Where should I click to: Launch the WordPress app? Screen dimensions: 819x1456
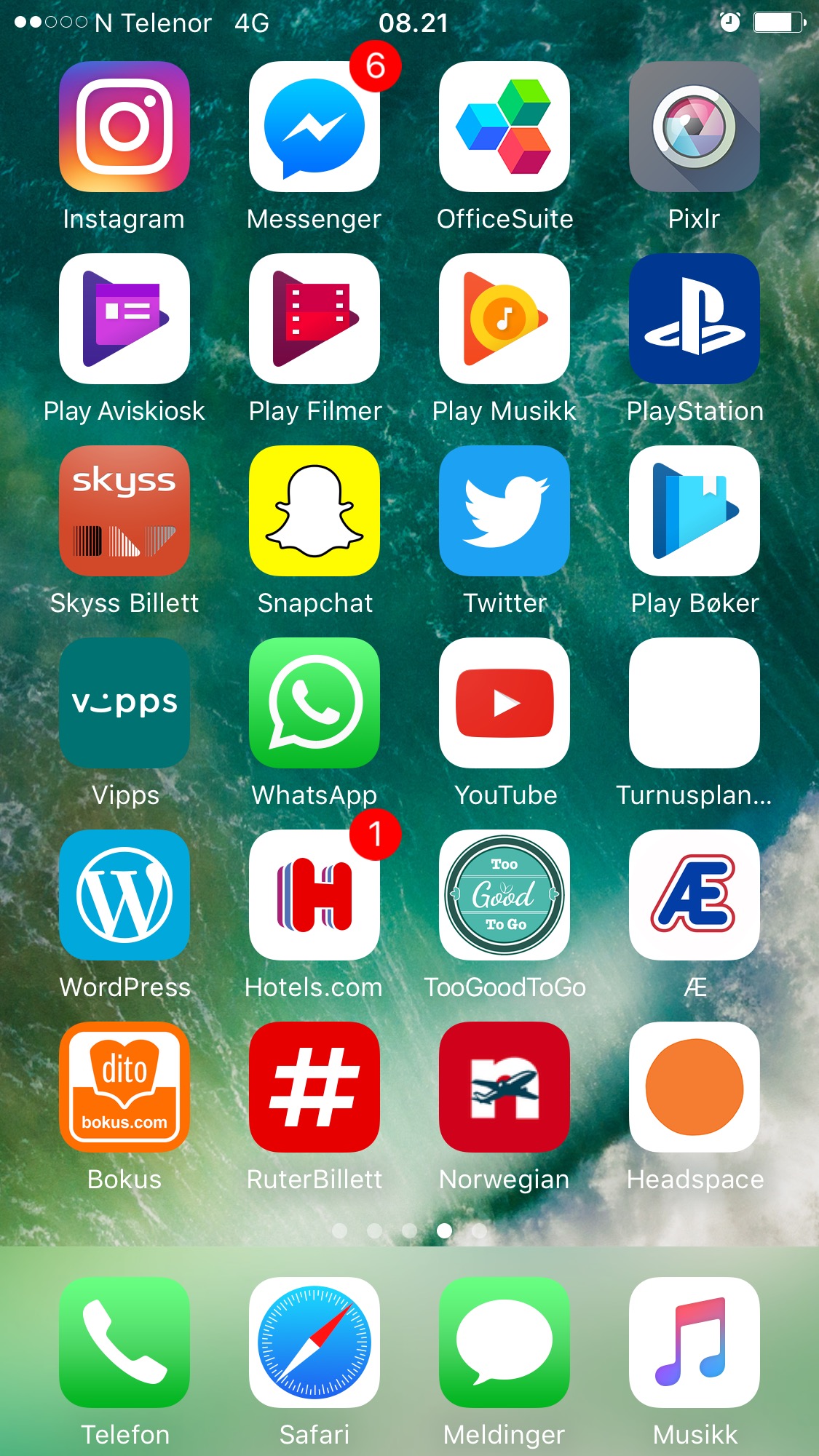(x=124, y=895)
